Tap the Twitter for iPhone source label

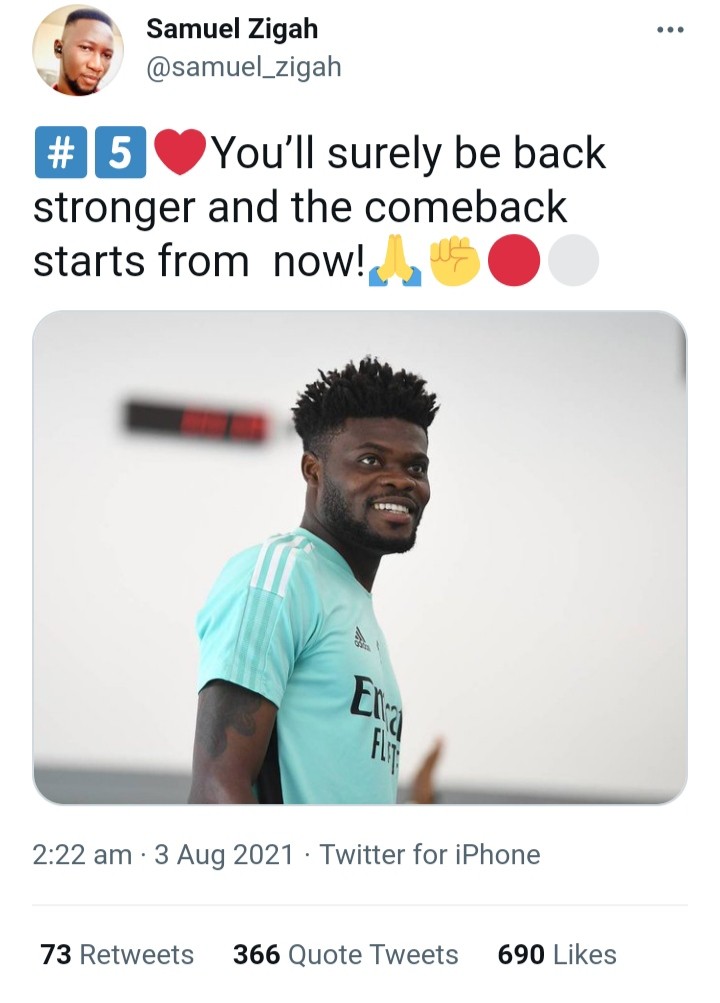pyautogui.click(x=430, y=855)
